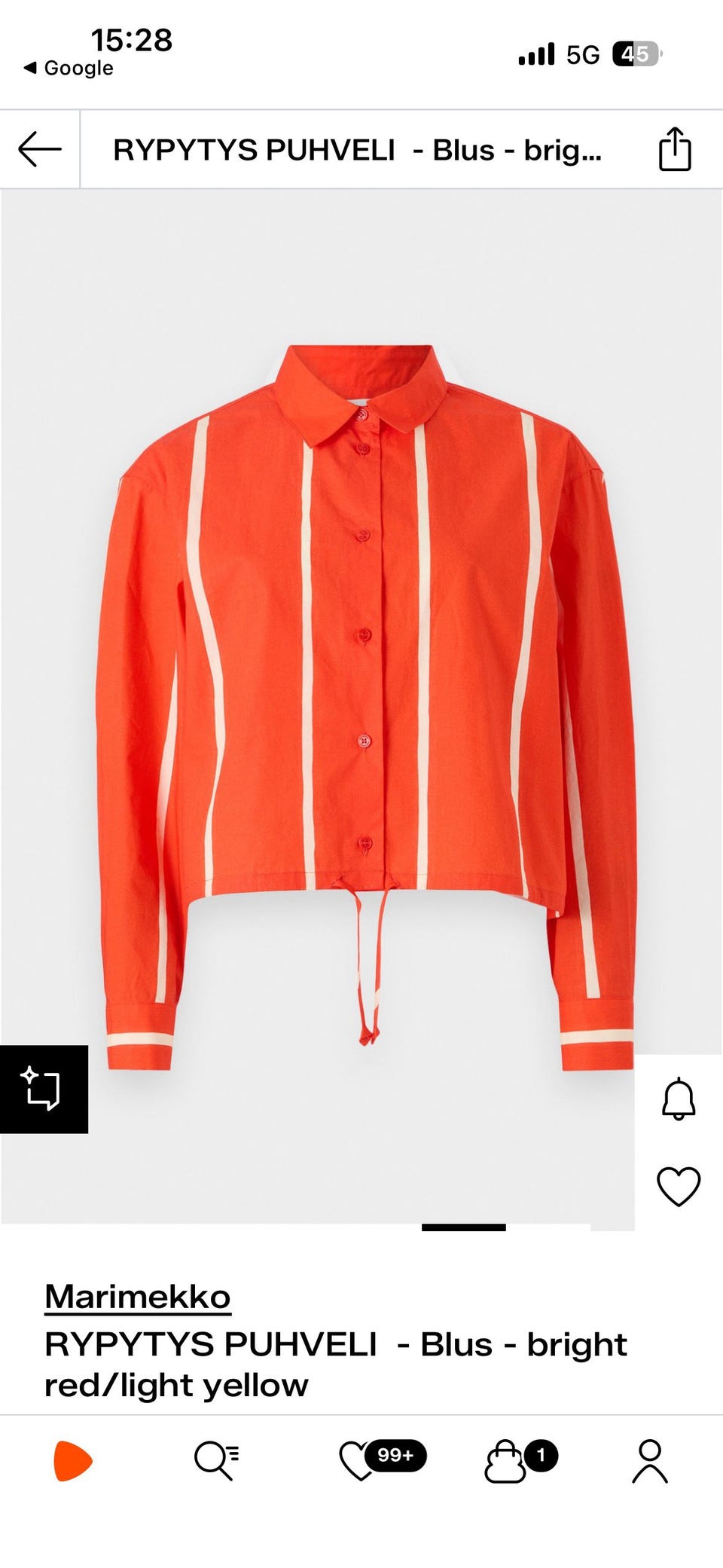Open the shopping bag with 1 item
Screen dimensions: 723x1568
tap(520, 1460)
